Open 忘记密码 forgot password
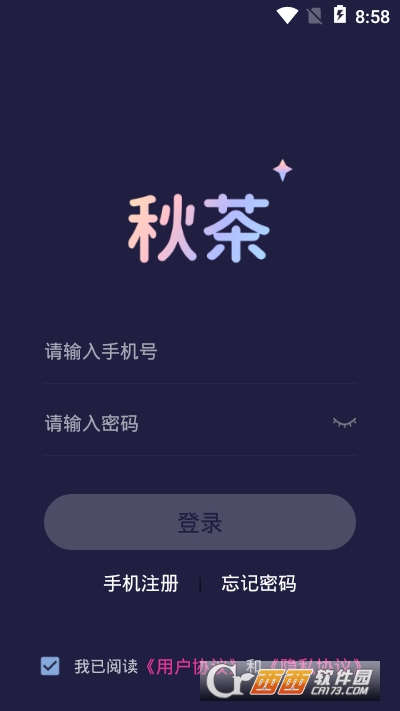This screenshot has height=711, width=400. click(259, 584)
